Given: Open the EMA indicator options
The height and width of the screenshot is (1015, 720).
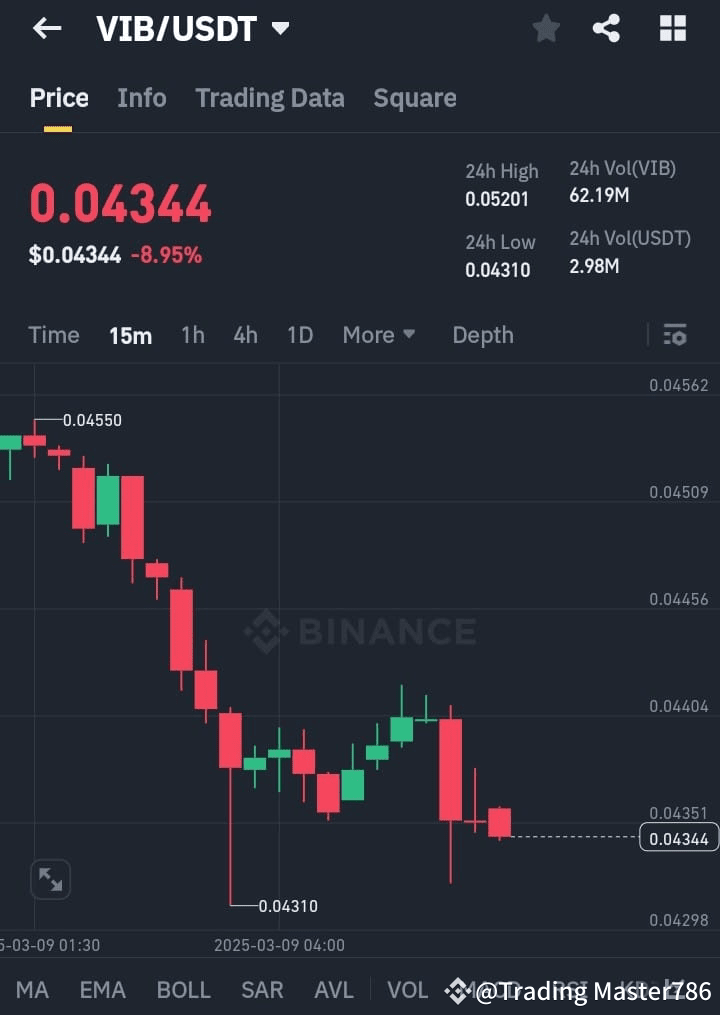Looking at the screenshot, I should click(x=102, y=990).
